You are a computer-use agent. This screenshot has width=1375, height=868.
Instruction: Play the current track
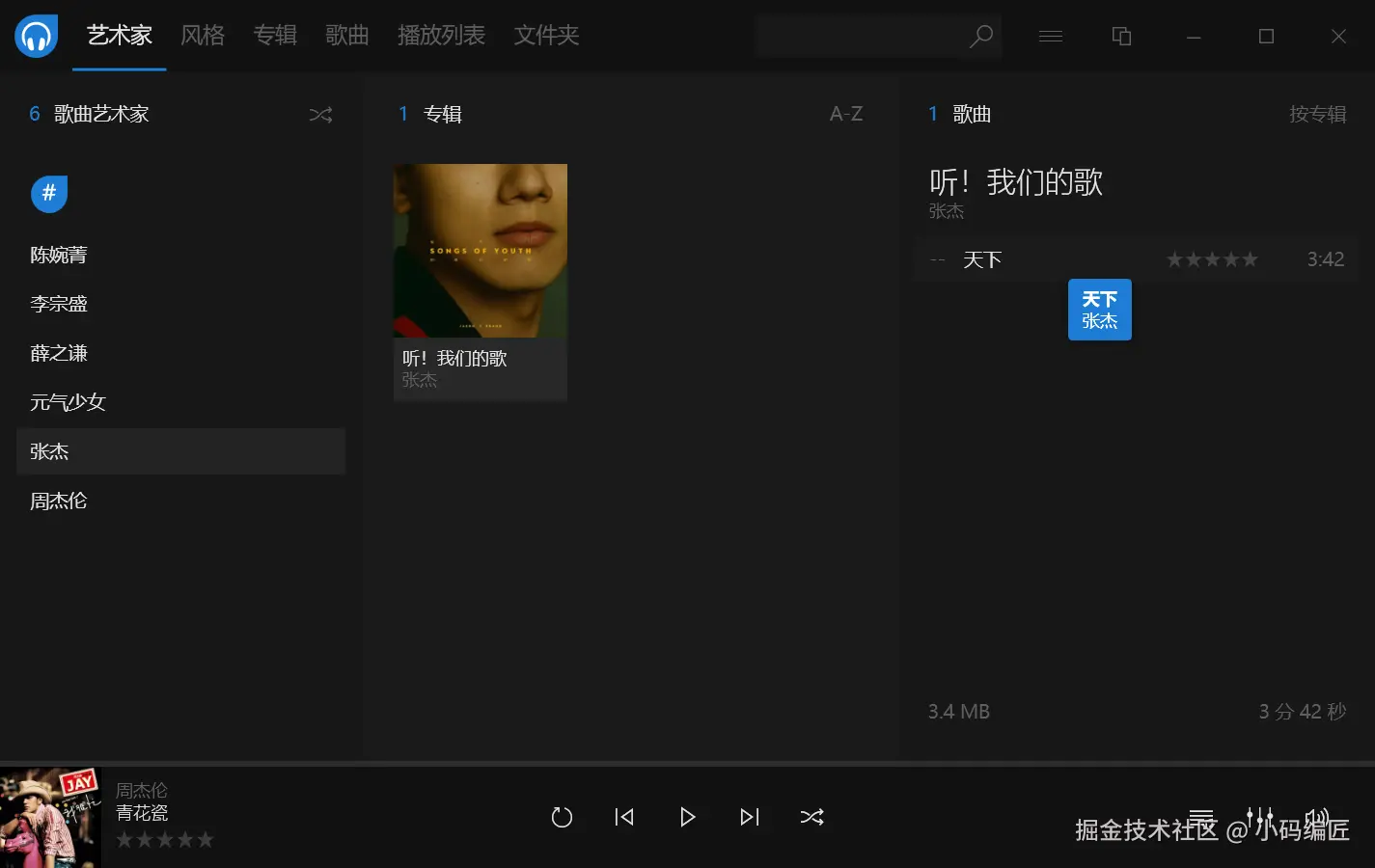click(687, 817)
